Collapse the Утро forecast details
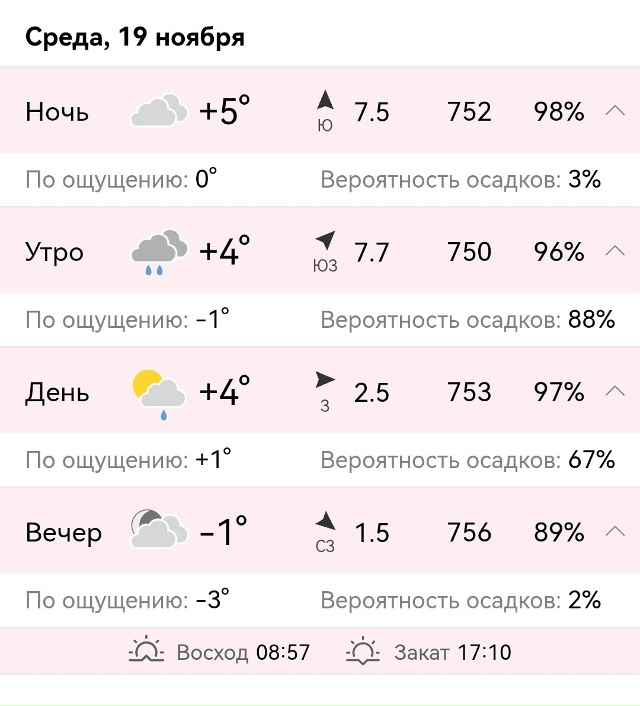 pyautogui.click(x=615, y=251)
